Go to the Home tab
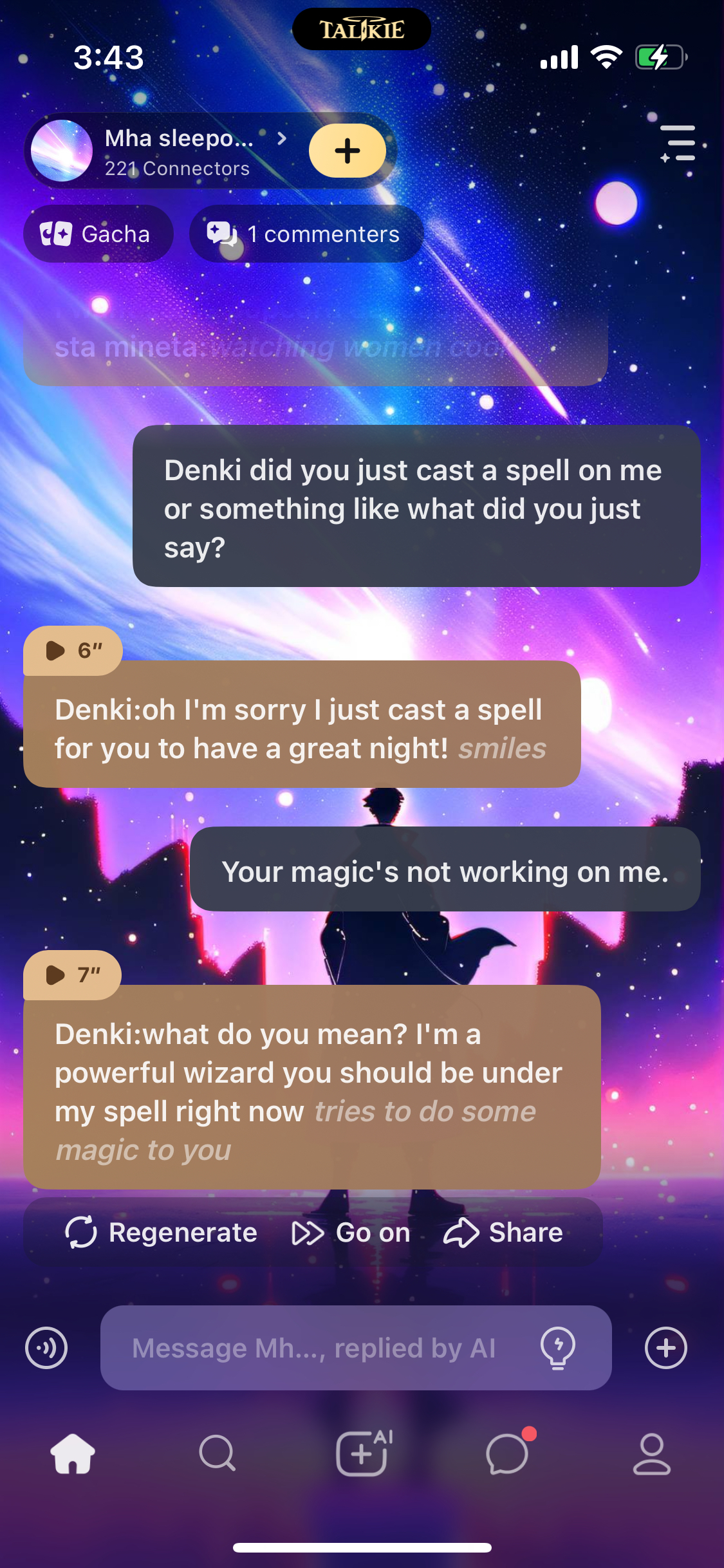Screen dimensions: 724x1568 pos(73,1453)
